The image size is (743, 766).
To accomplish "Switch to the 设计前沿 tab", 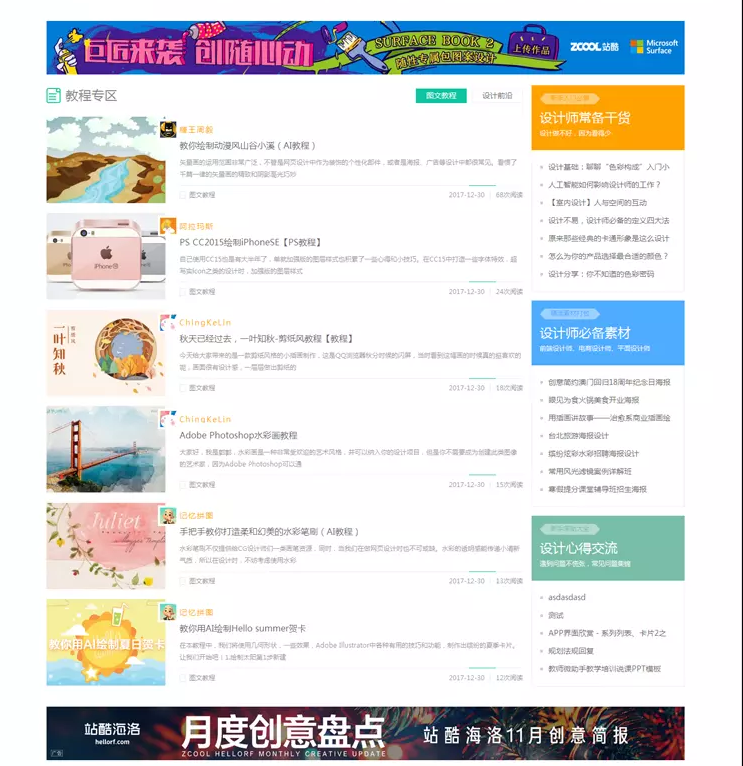I will pos(497,96).
